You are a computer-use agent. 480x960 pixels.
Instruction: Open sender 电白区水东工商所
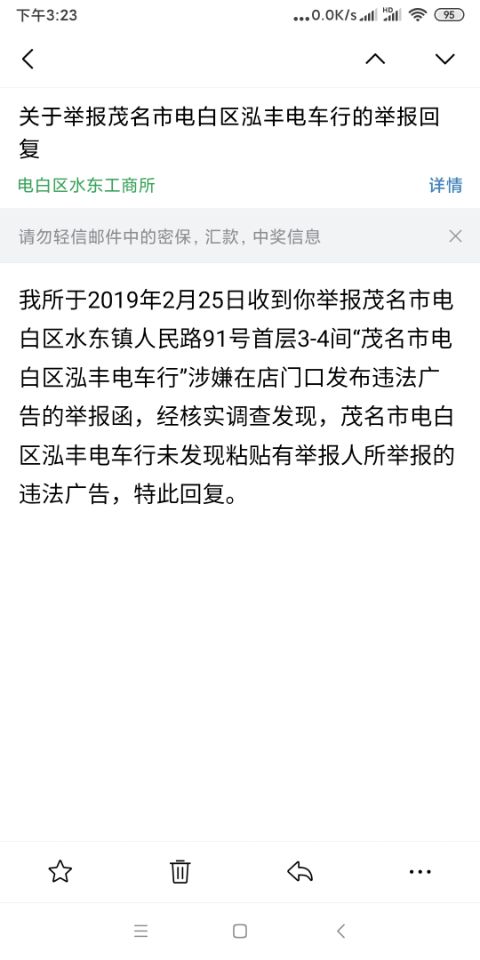coord(87,185)
